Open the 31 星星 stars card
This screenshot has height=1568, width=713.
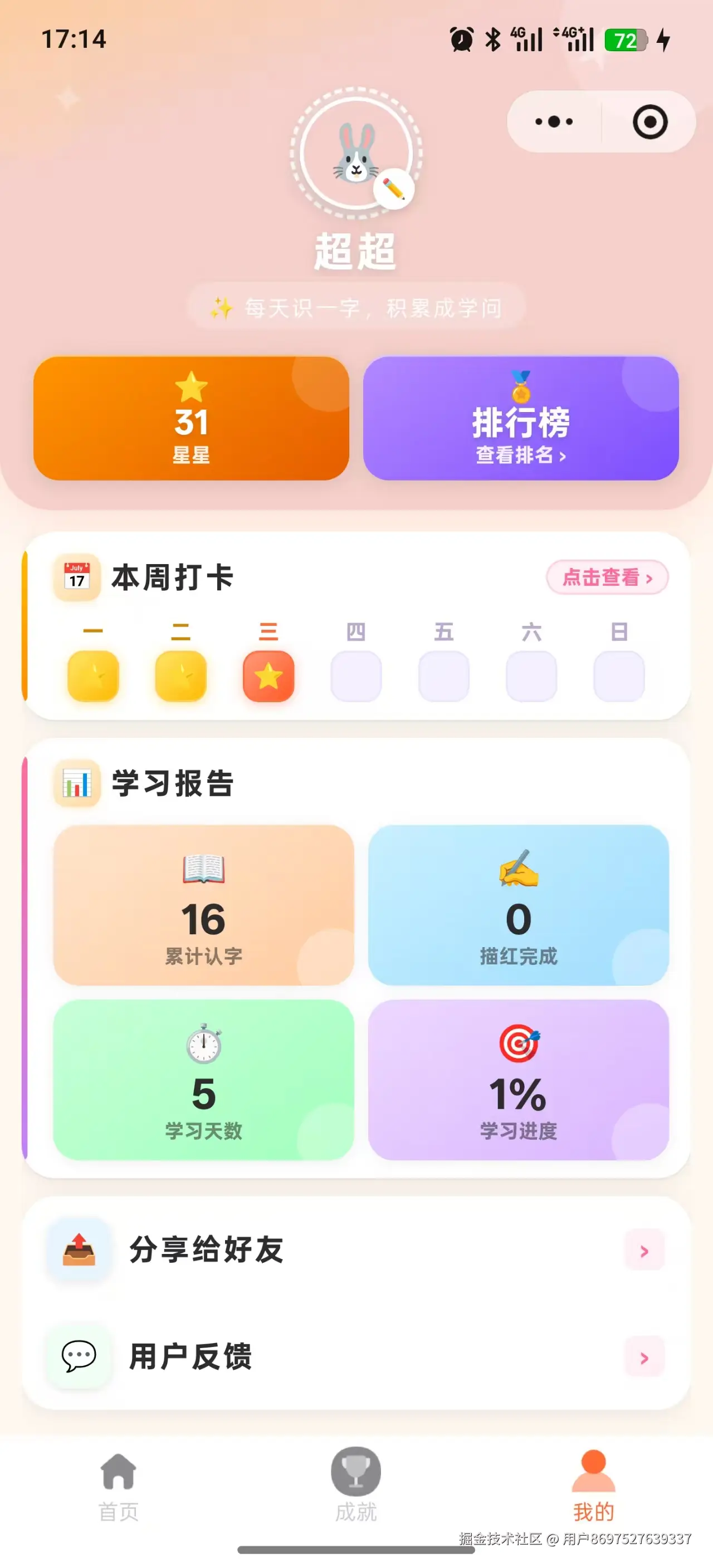pos(191,419)
